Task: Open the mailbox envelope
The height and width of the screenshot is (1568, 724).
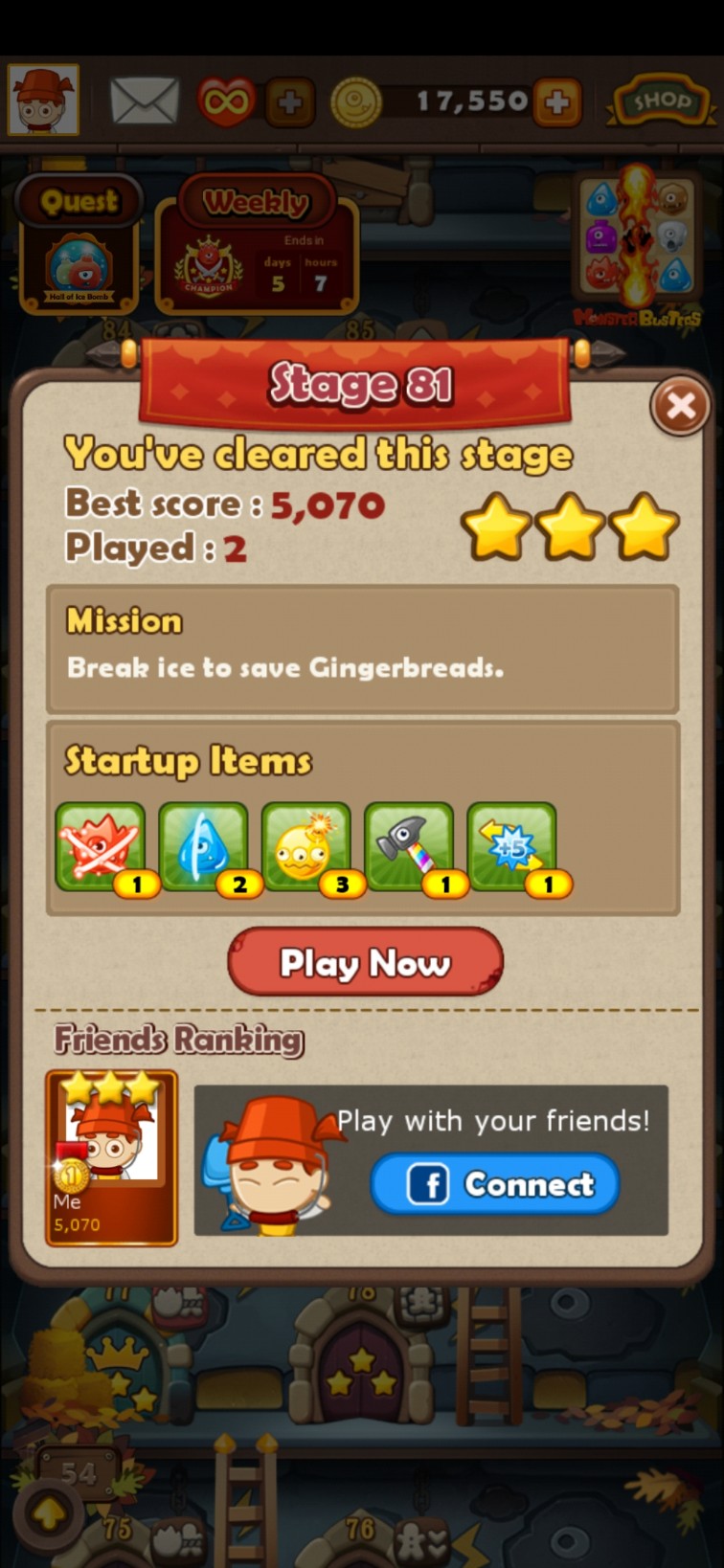Action: (x=145, y=101)
